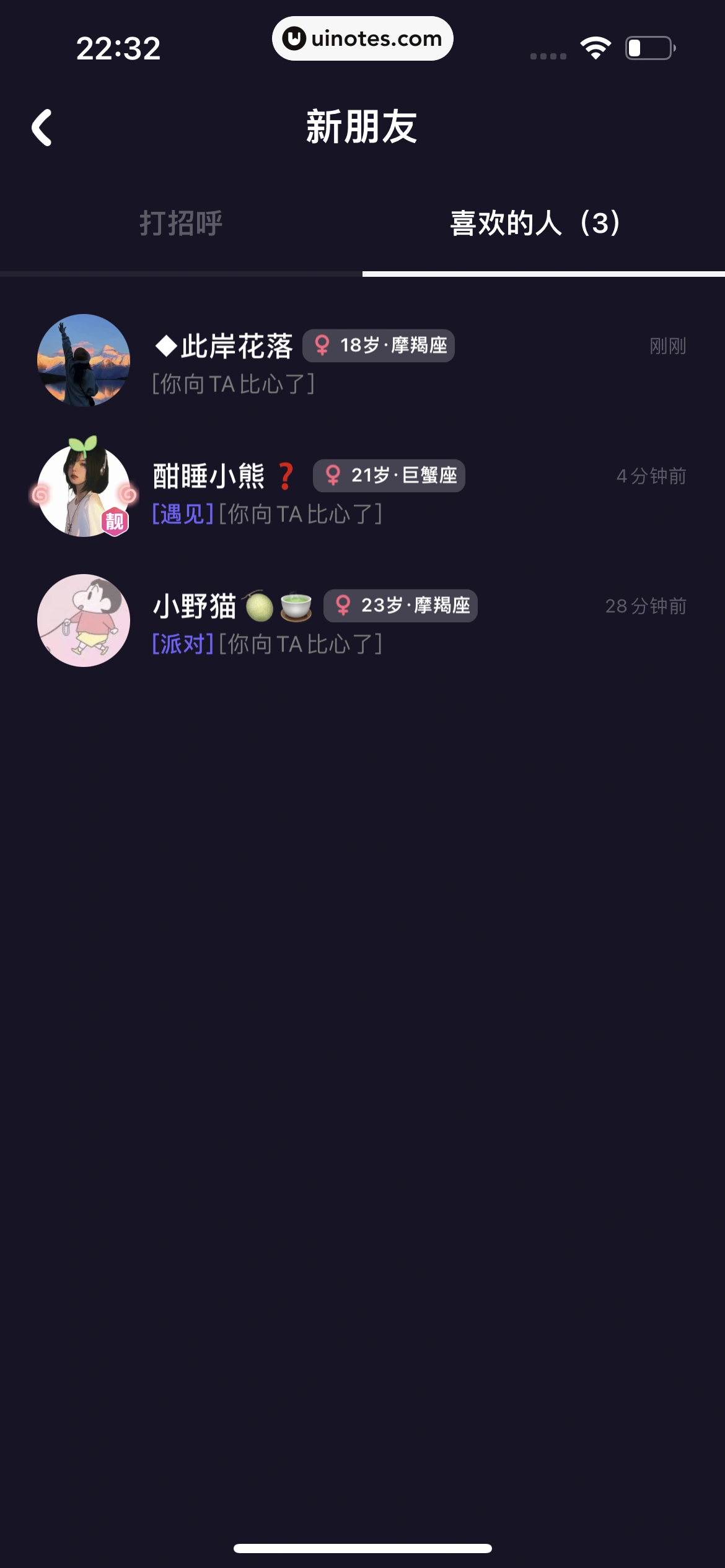This screenshot has height=1568, width=725.
Task: Tap the [你向TA比心了] text under ◆此岸花落
Action: (x=232, y=384)
